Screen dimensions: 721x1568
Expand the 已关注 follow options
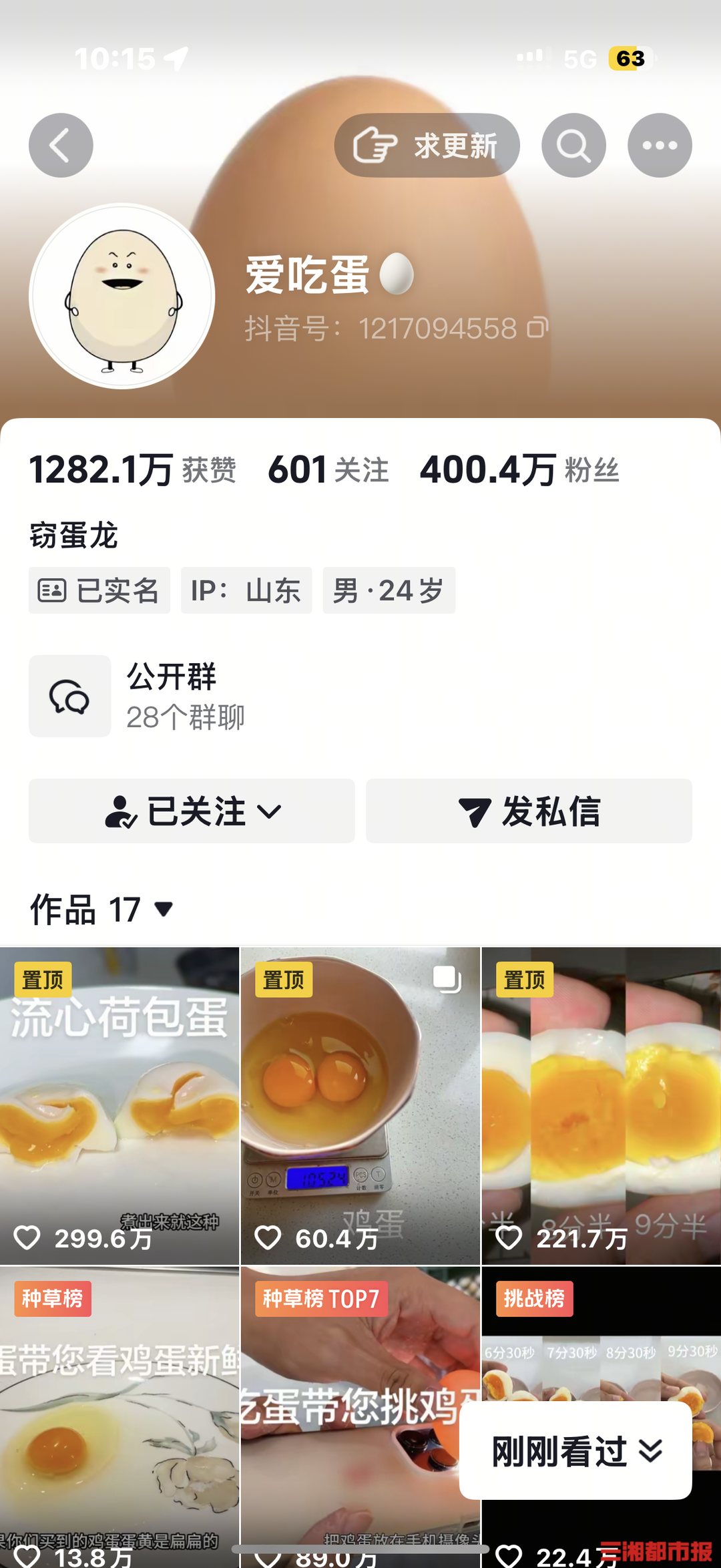pyautogui.click(x=192, y=811)
